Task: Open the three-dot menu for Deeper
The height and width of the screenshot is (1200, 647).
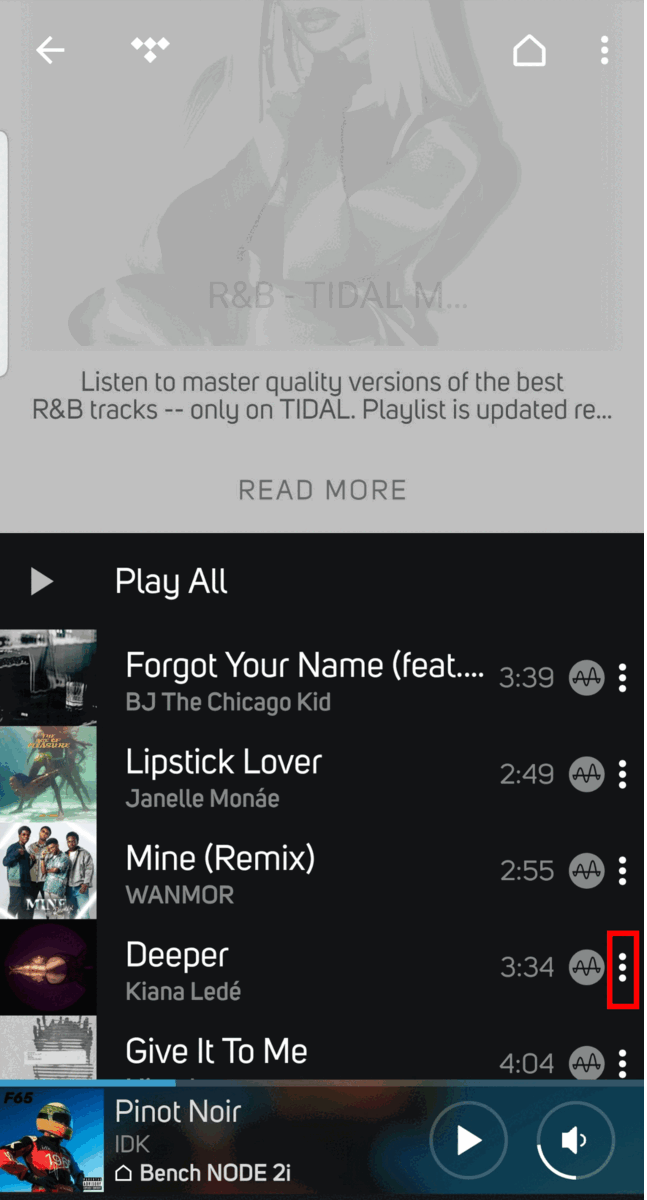Action: point(622,967)
